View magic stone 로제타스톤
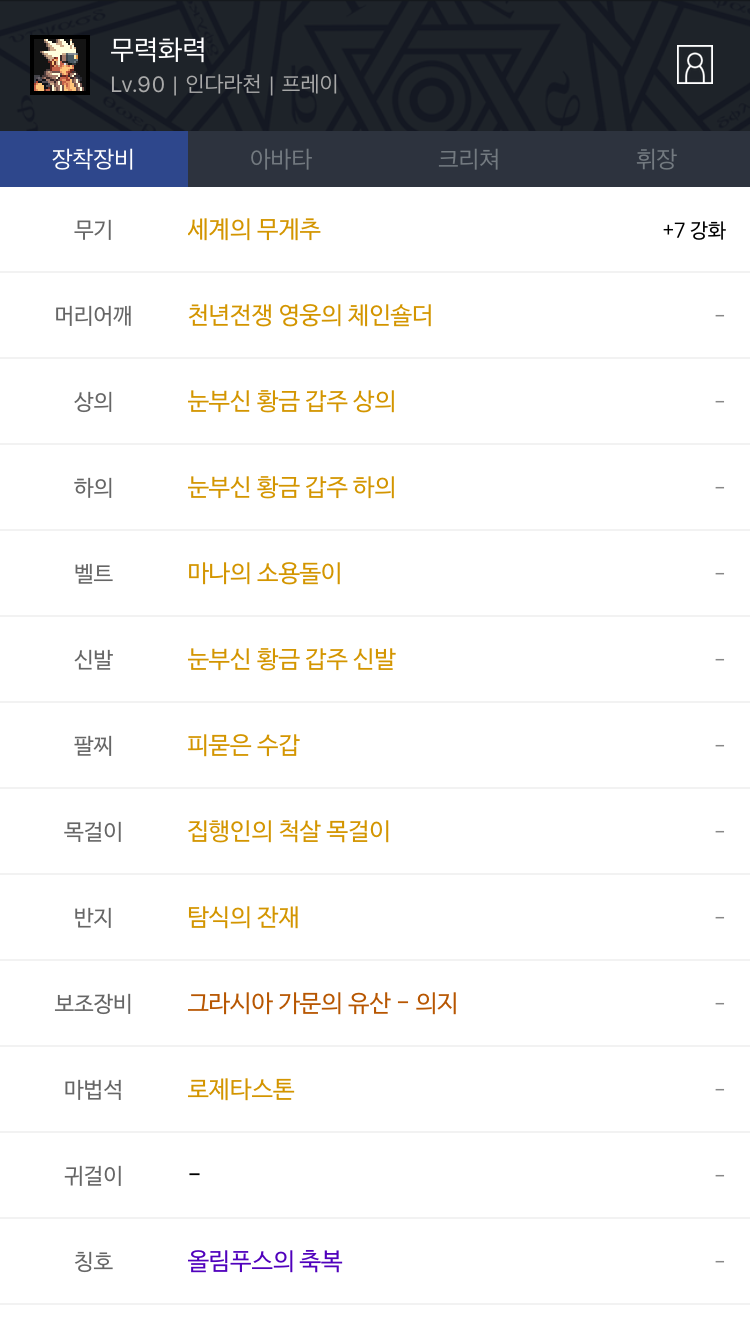This screenshot has height=1334, width=750. pyautogui.click(x=240, y=1089)
